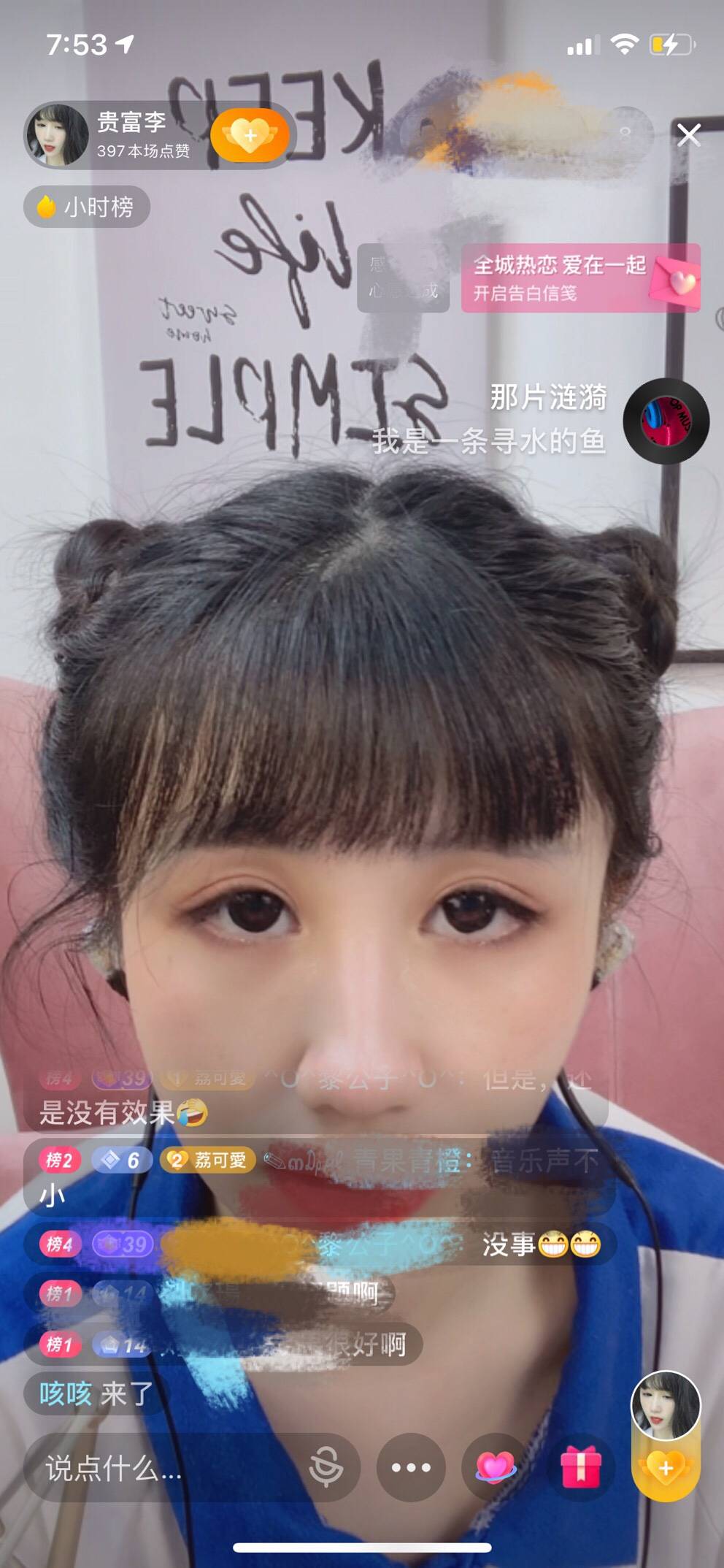Open the comment saying 音乐声不小
724x1568 pixels.
coord(320,1177)
